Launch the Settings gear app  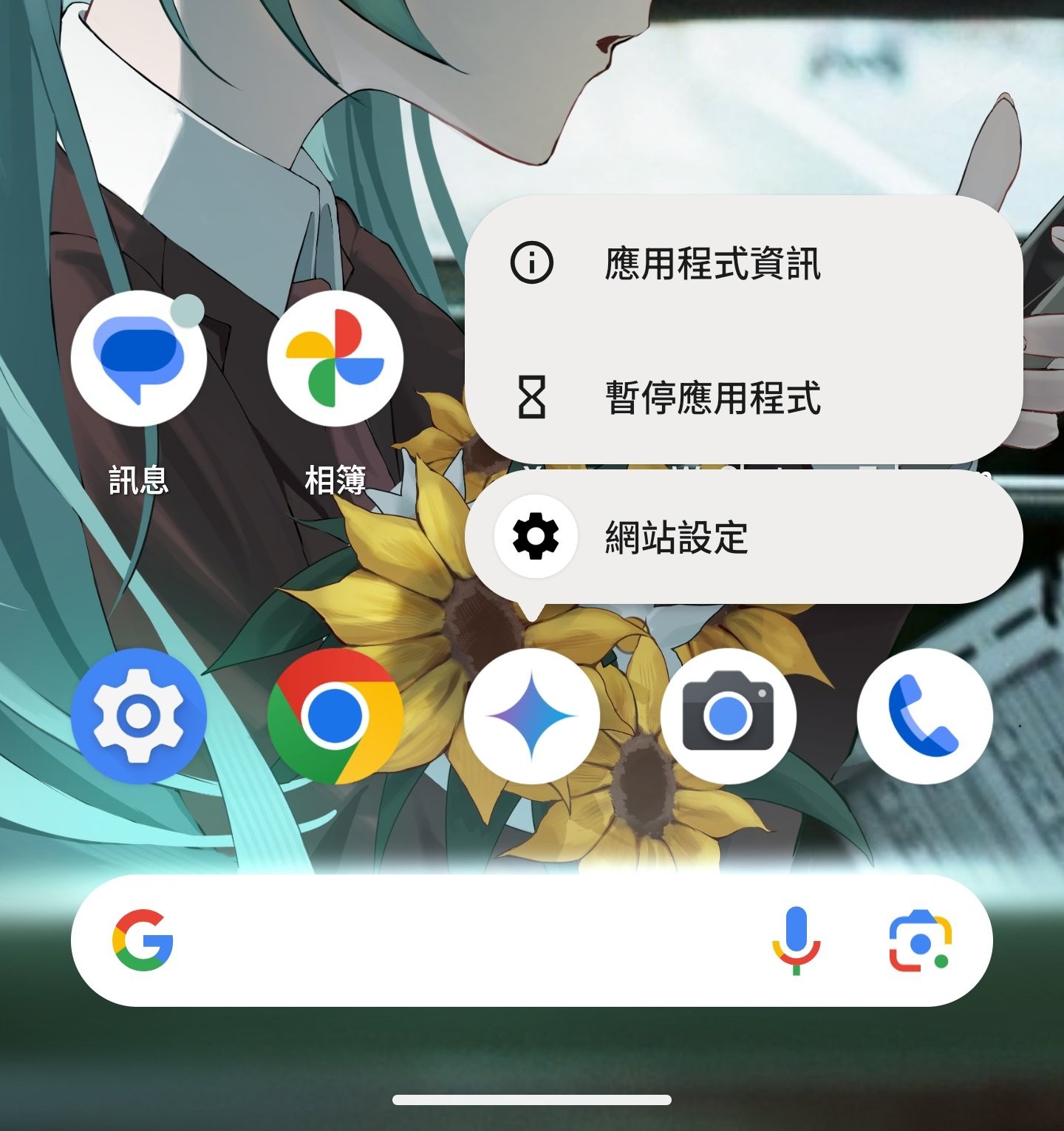(138, 716)
